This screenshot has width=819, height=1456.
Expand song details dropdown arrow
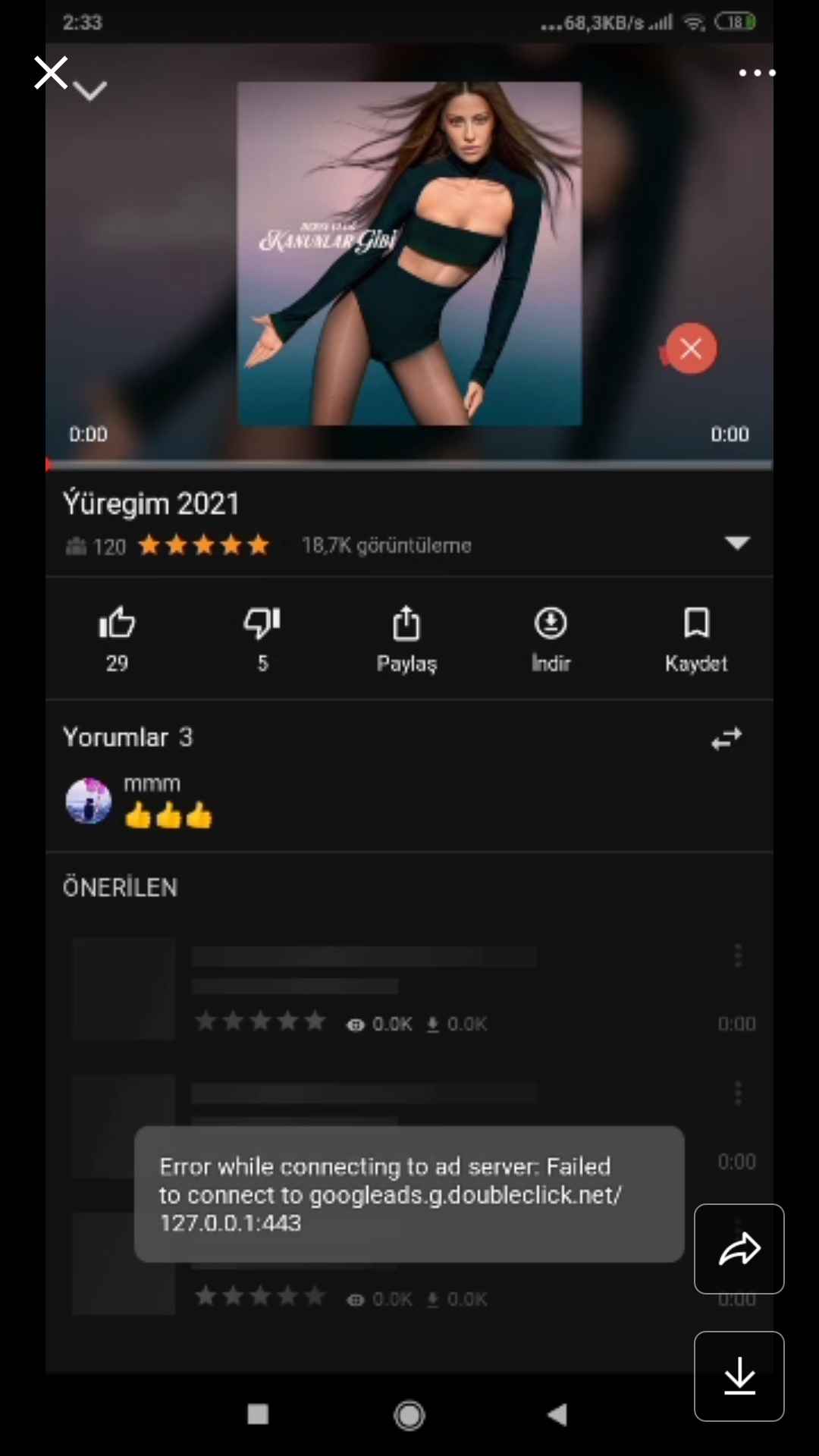(737, 543)
